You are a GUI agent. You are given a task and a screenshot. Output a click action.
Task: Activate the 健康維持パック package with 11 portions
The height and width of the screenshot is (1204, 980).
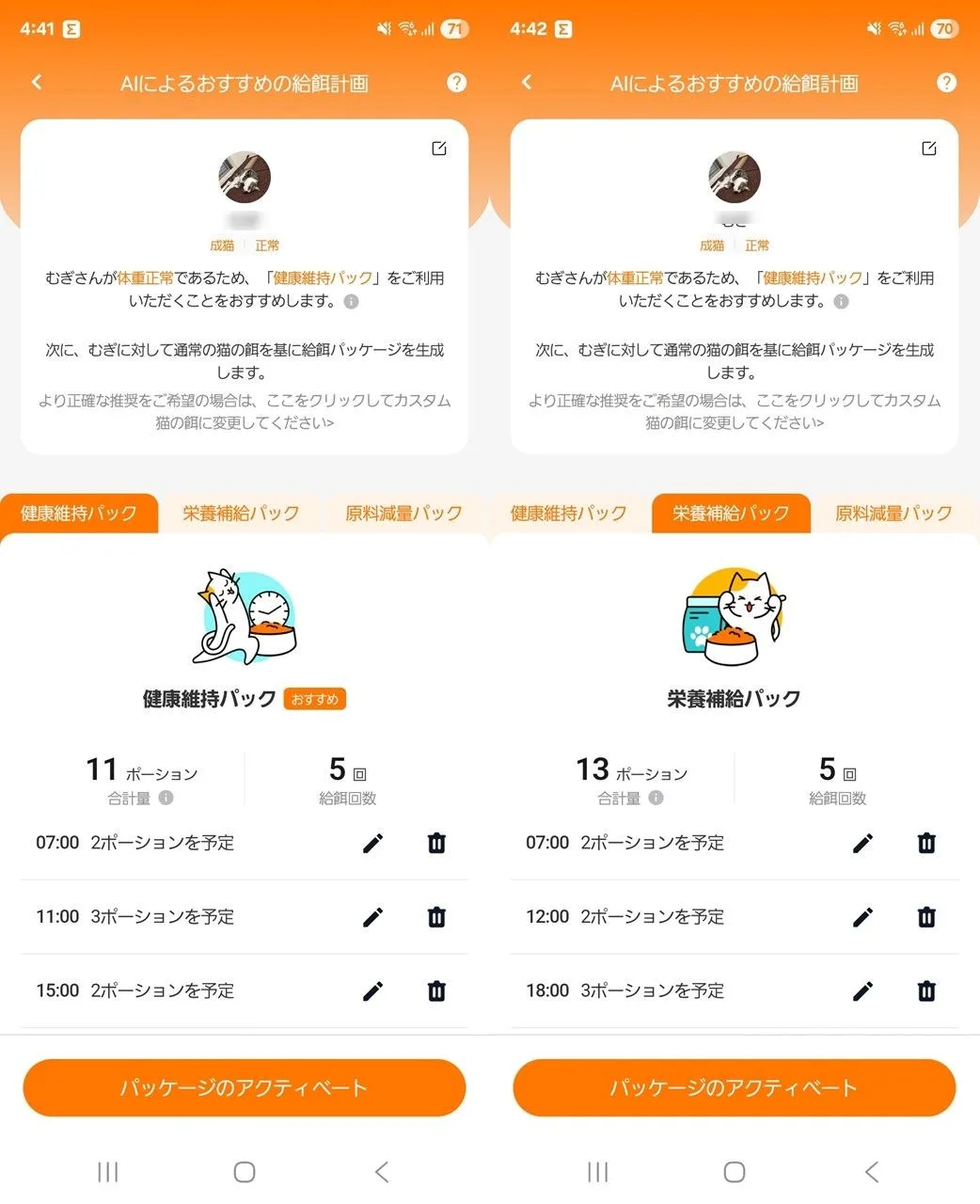[245, 1088]
